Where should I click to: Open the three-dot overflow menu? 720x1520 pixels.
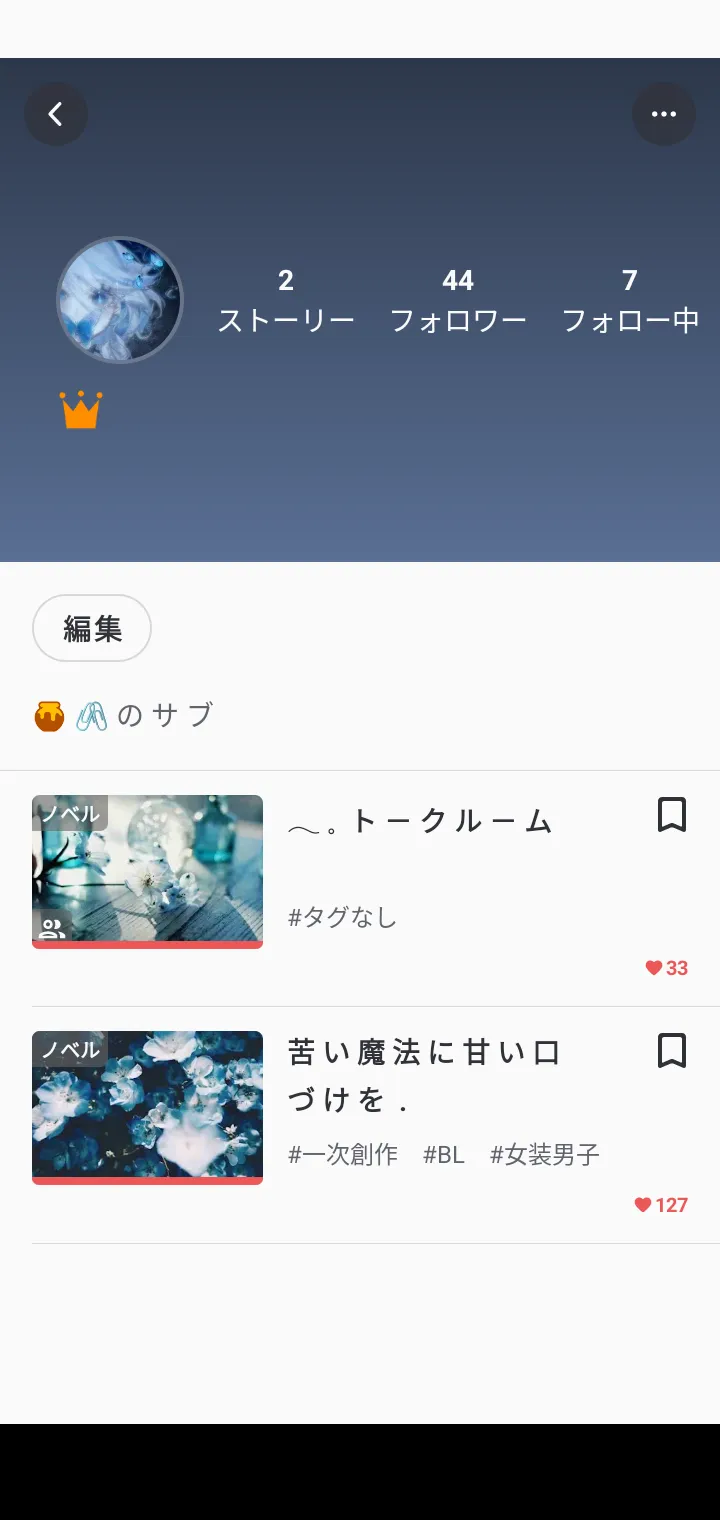(664, 114)
